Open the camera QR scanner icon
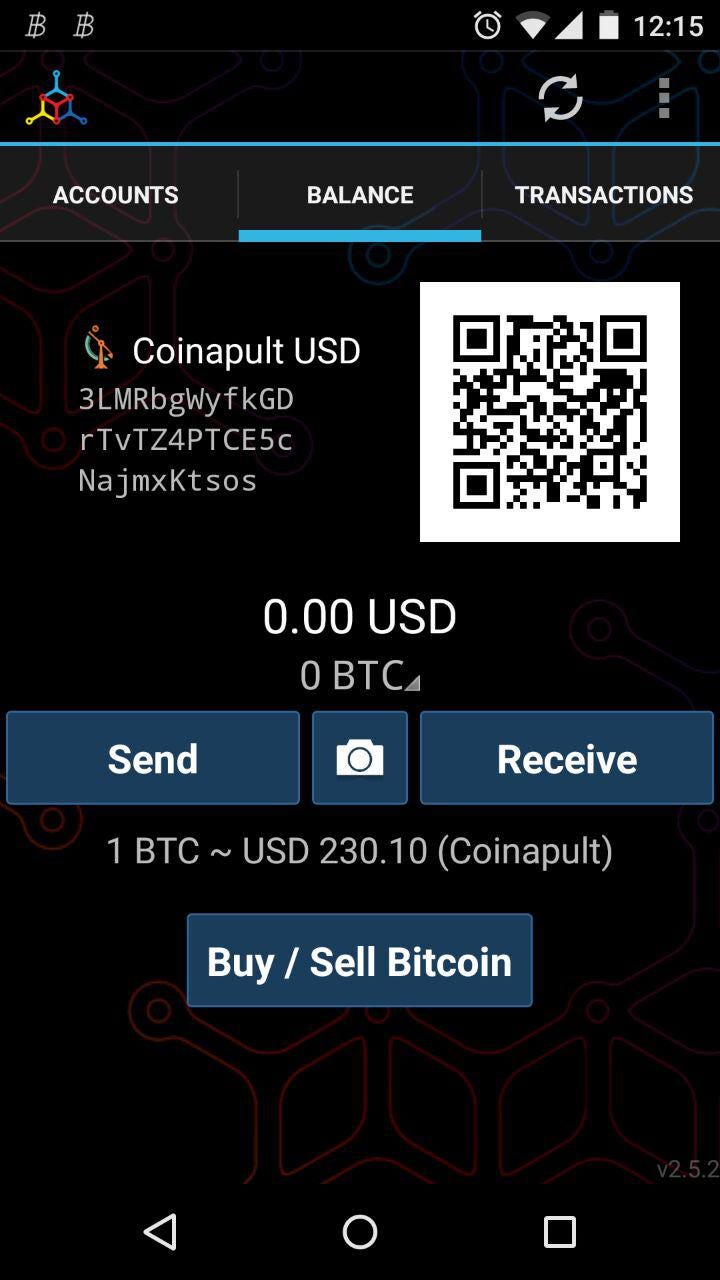 coord(359,757)
